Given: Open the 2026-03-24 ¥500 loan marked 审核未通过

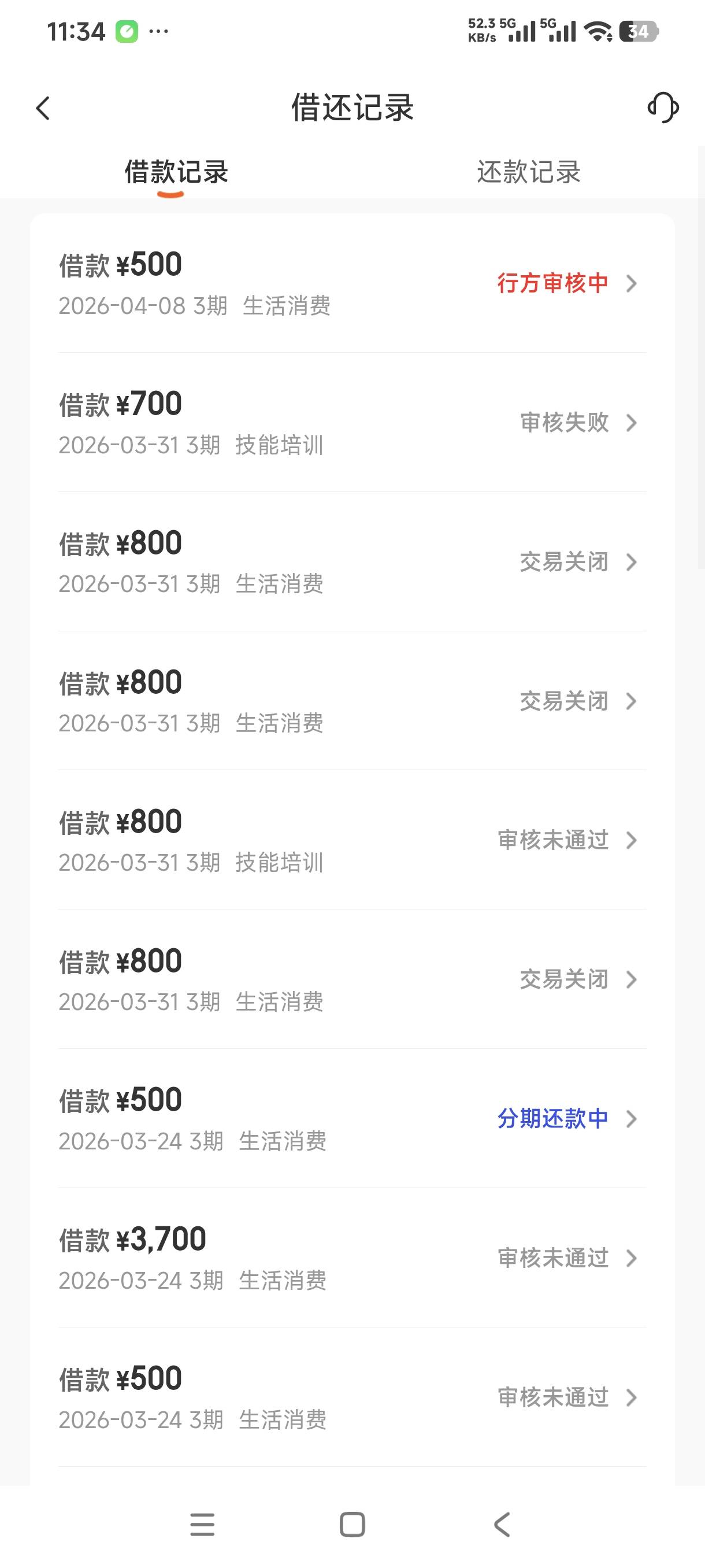Looking at the screenshot, I should (352, 1397).
